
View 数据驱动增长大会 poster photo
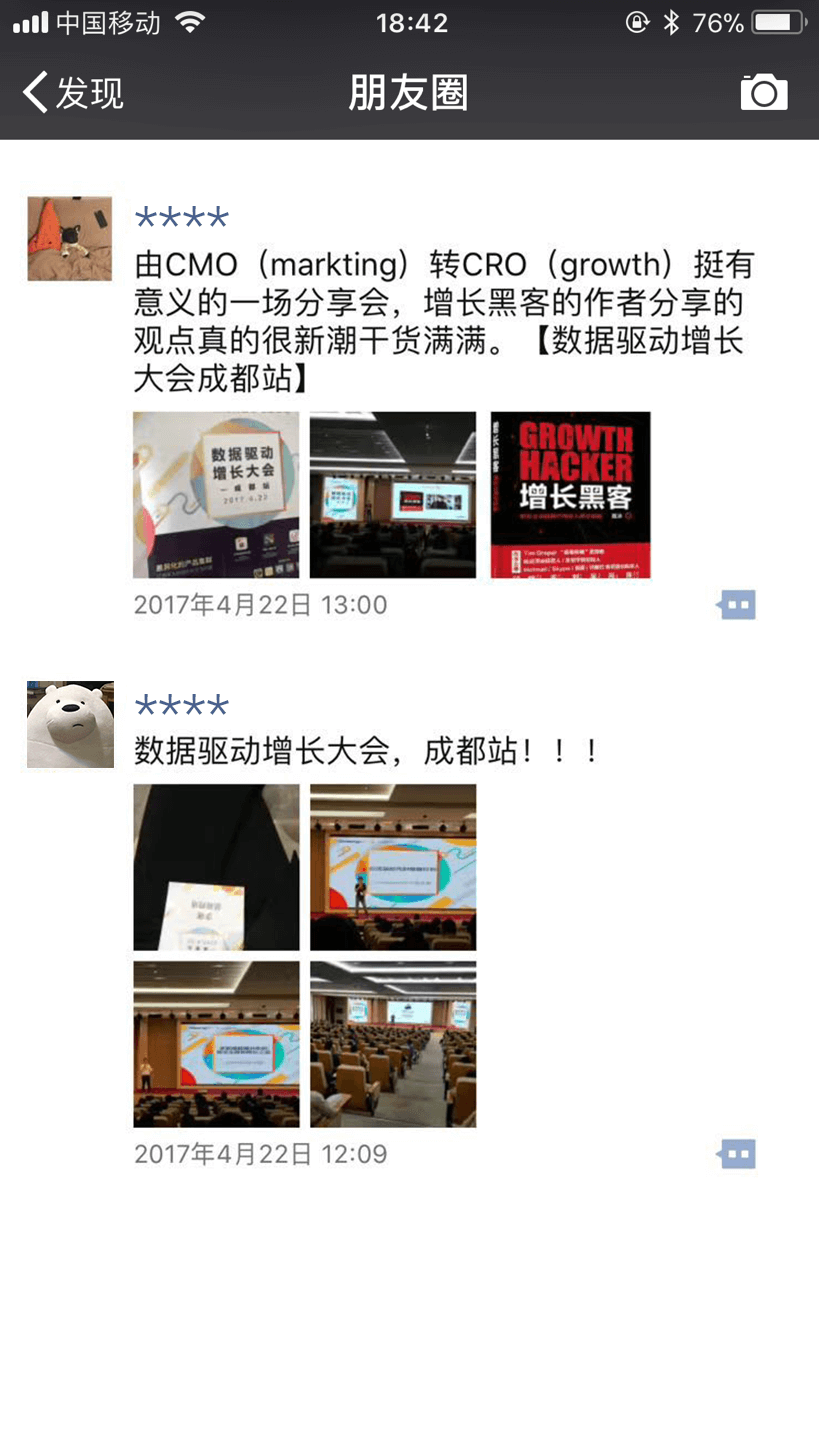coord(216,495)
